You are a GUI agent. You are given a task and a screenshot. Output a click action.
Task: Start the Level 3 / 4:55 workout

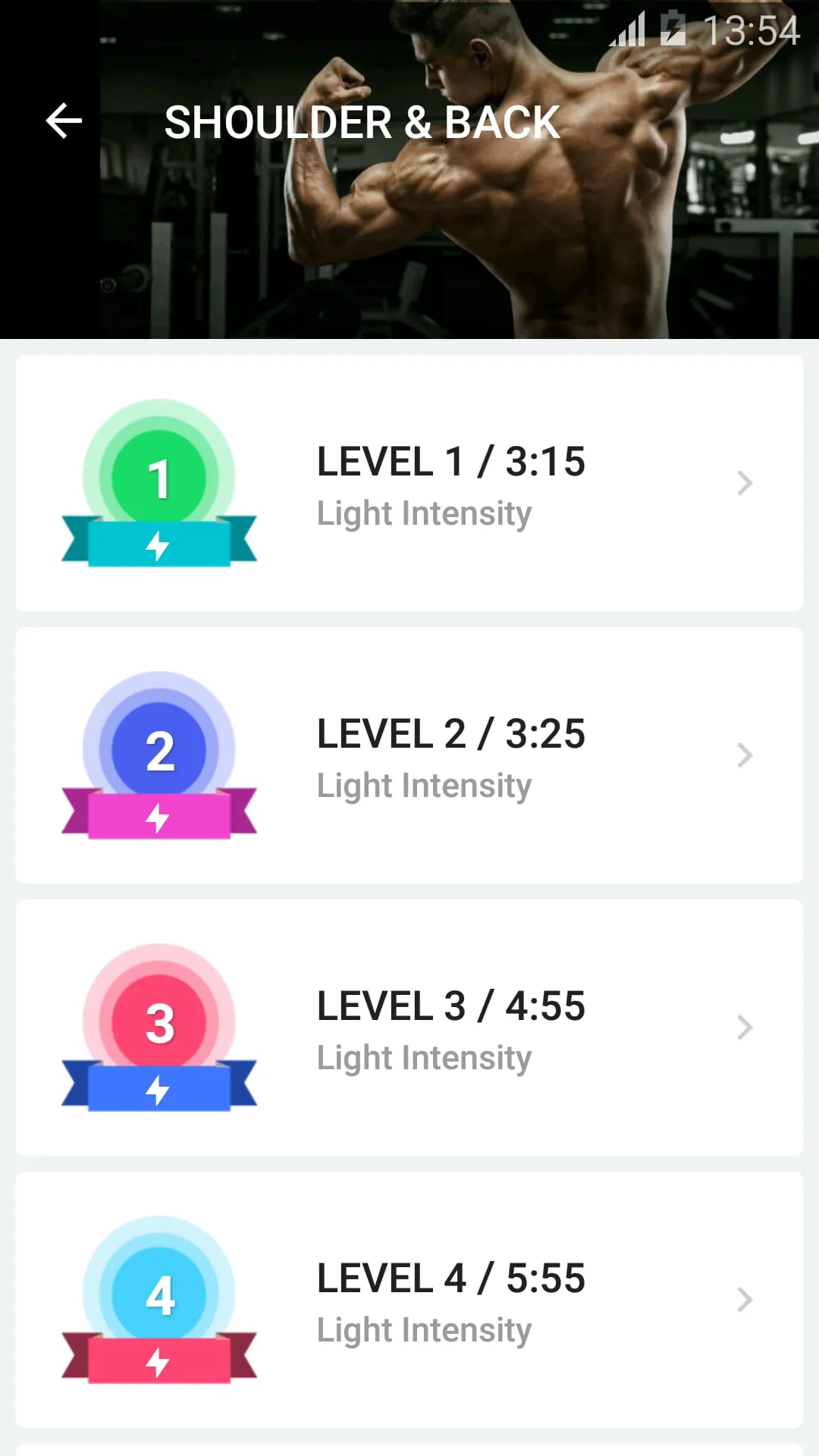[409, 1028]
